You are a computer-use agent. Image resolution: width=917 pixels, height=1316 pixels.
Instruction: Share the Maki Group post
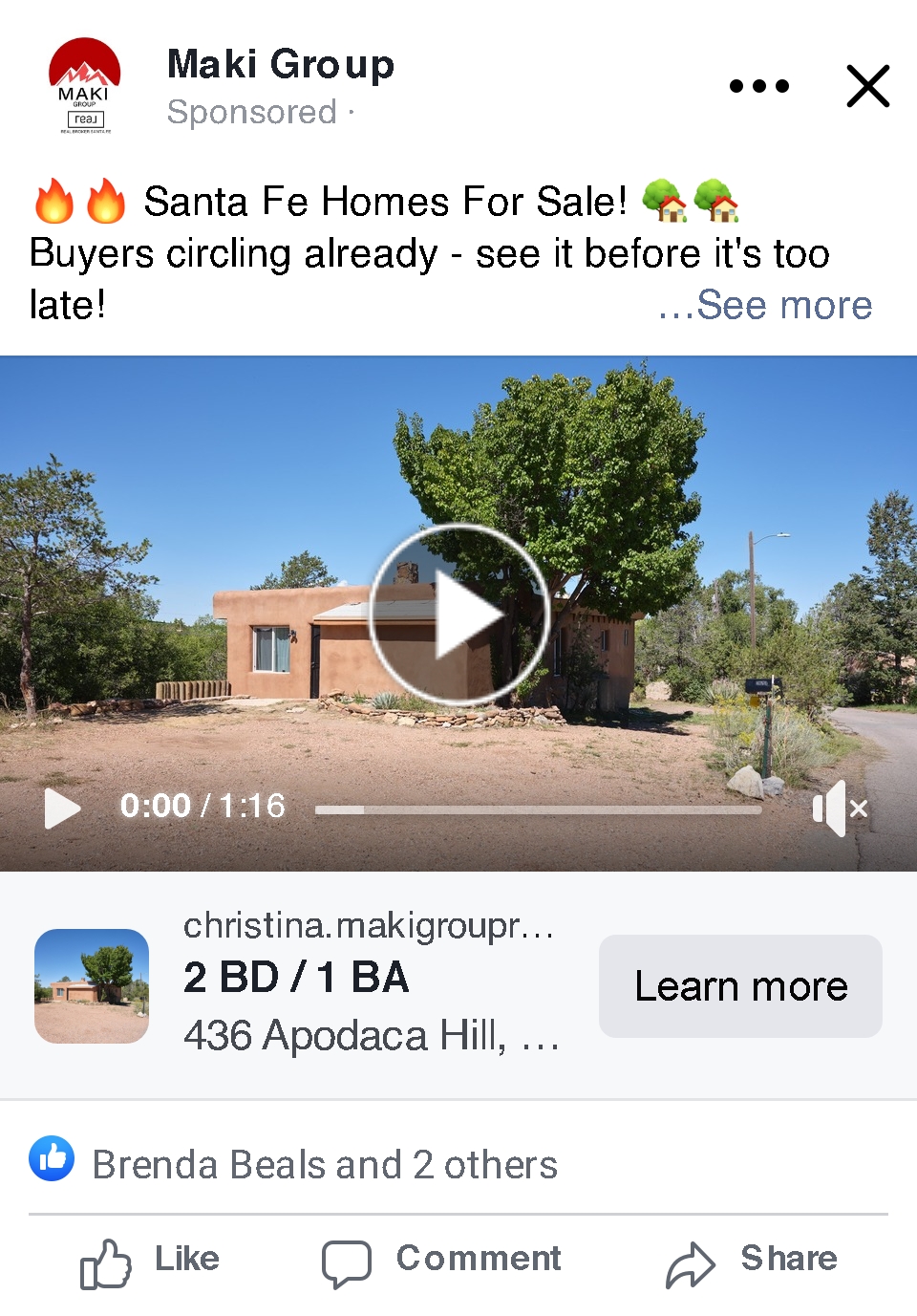(x=752, y=1261)
